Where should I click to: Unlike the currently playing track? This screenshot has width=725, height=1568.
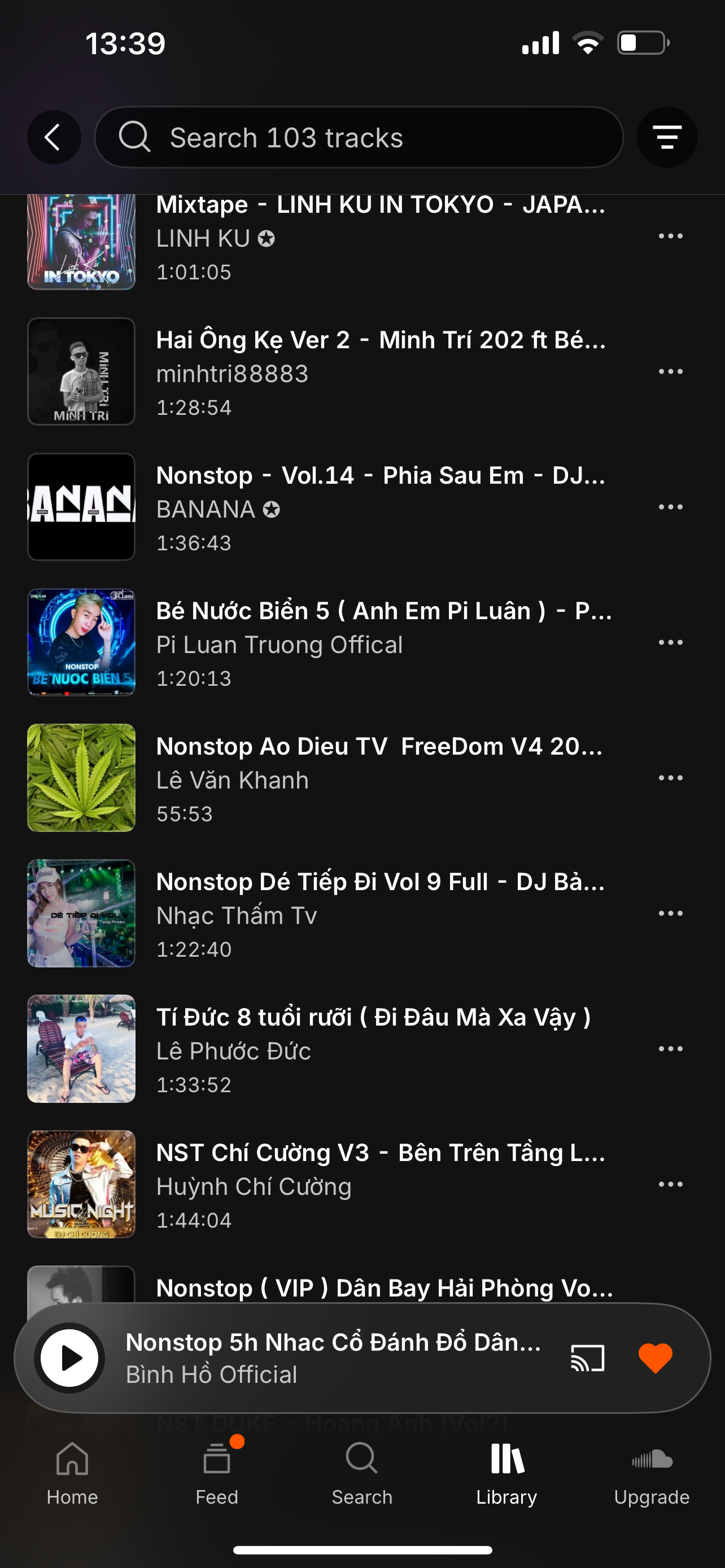click(x=655, y=1358)
